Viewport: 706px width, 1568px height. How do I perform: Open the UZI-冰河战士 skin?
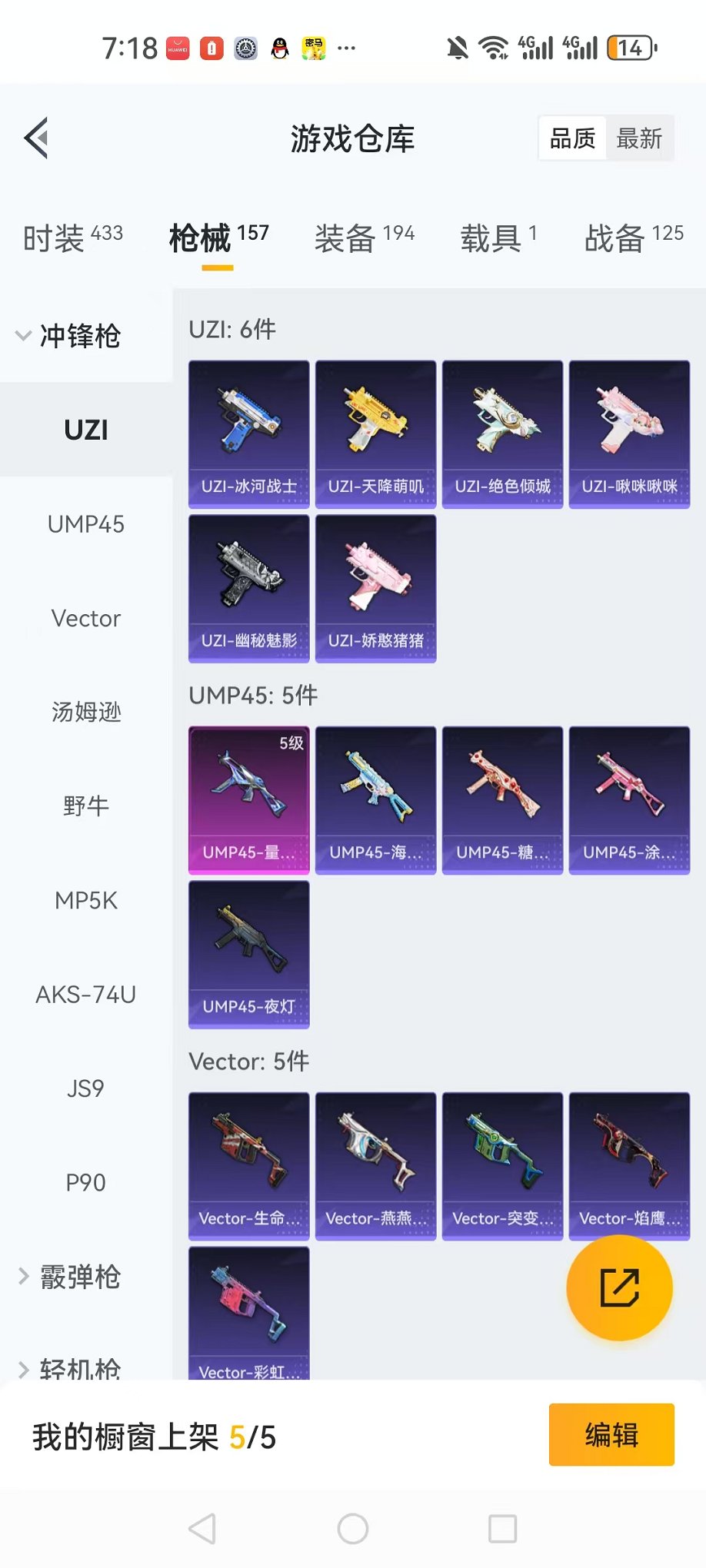point(249,434)
